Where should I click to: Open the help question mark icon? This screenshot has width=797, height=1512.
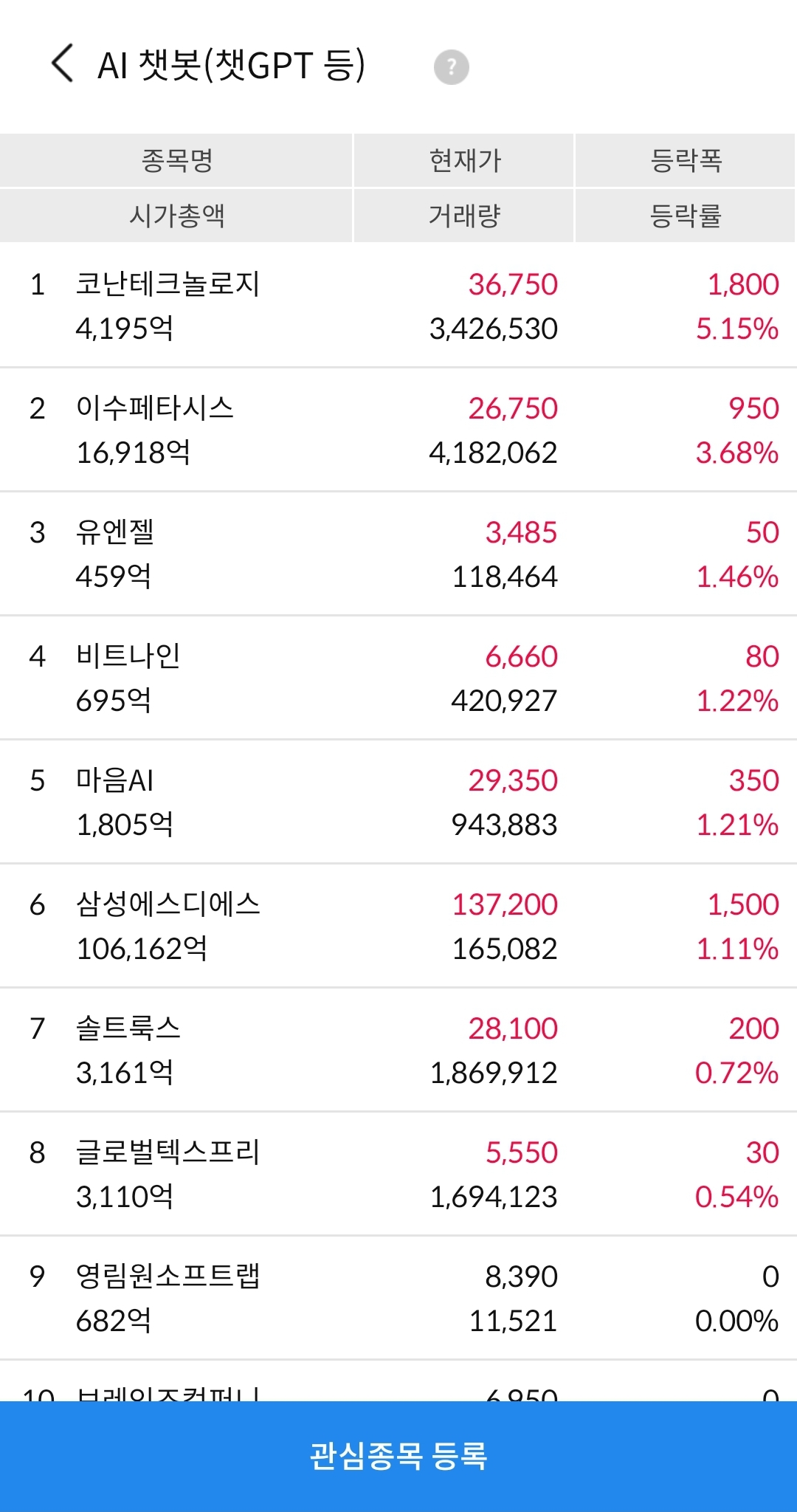click(451, 67)
